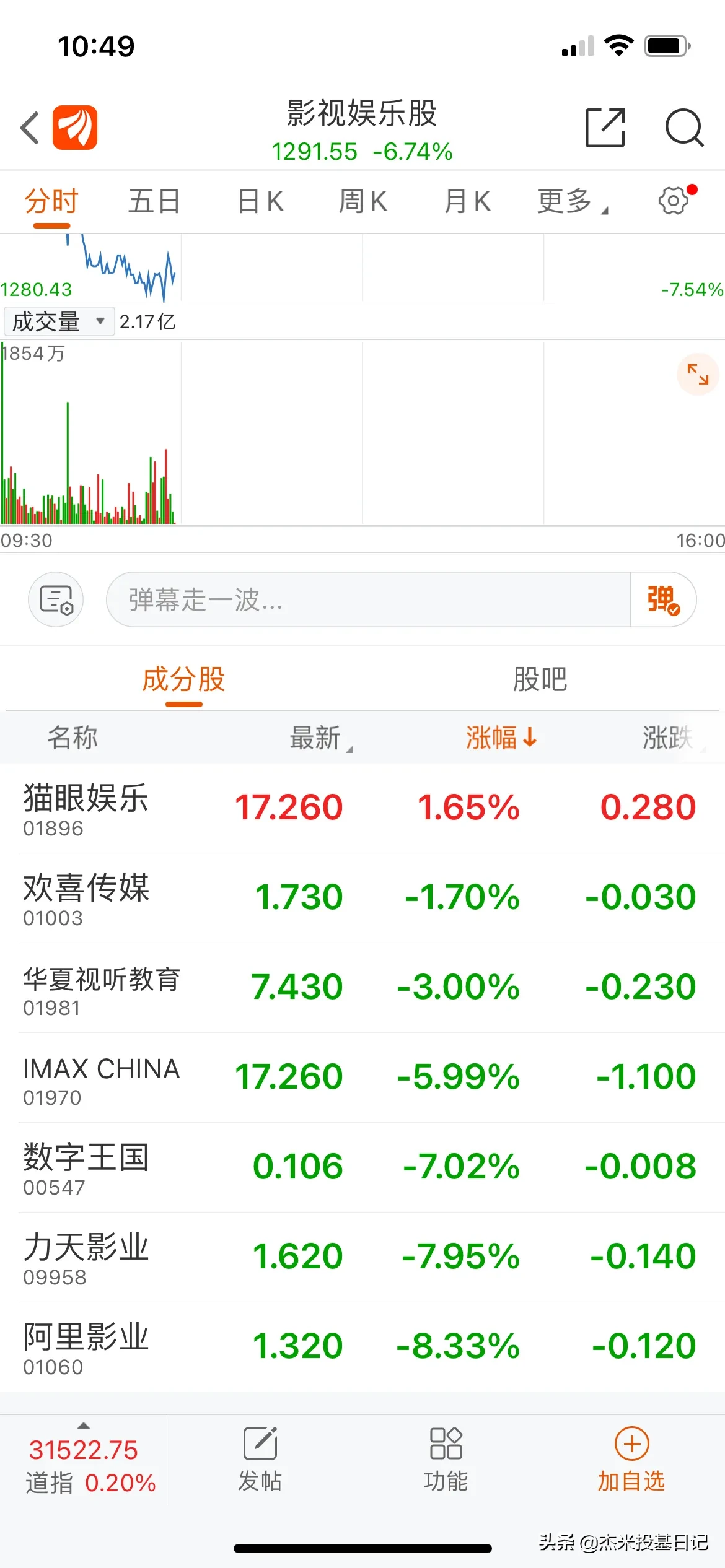Viewport: 725px width, 1568px height.
Task: Go back using the top-left arrow
Action: (30, 128)
